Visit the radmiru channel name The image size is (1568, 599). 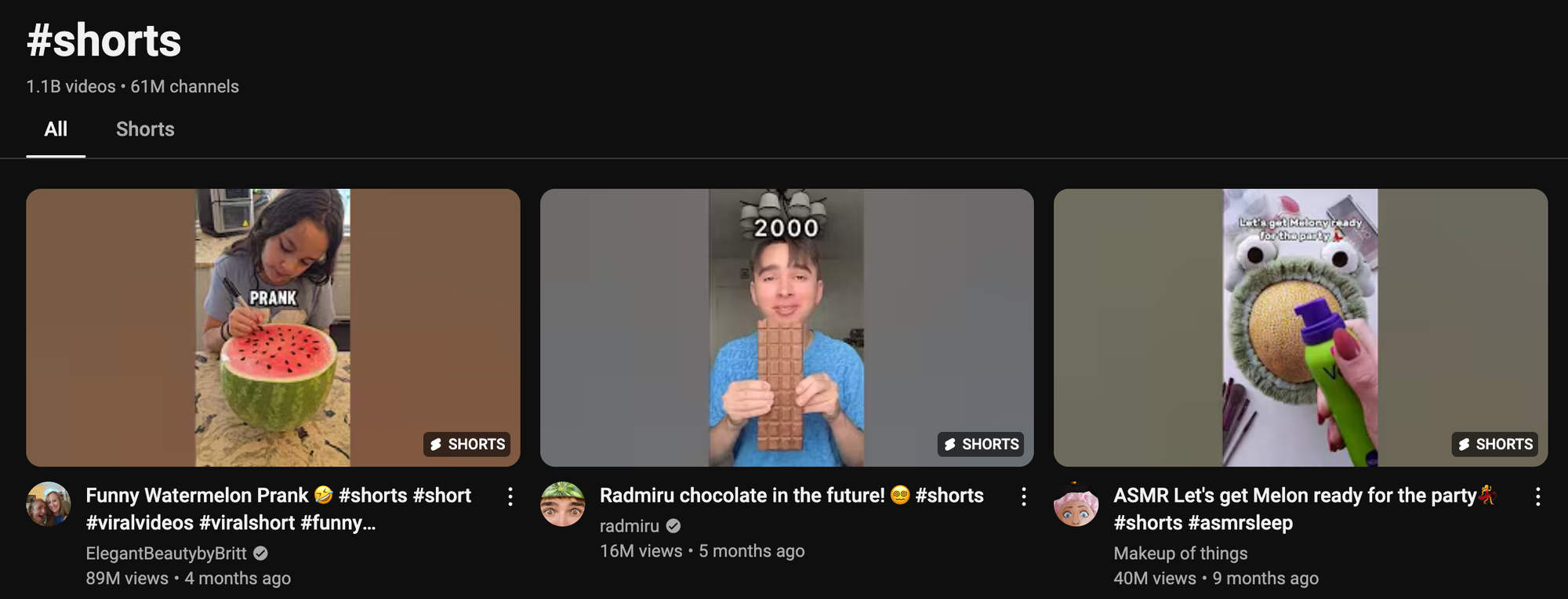pos(630,526)
